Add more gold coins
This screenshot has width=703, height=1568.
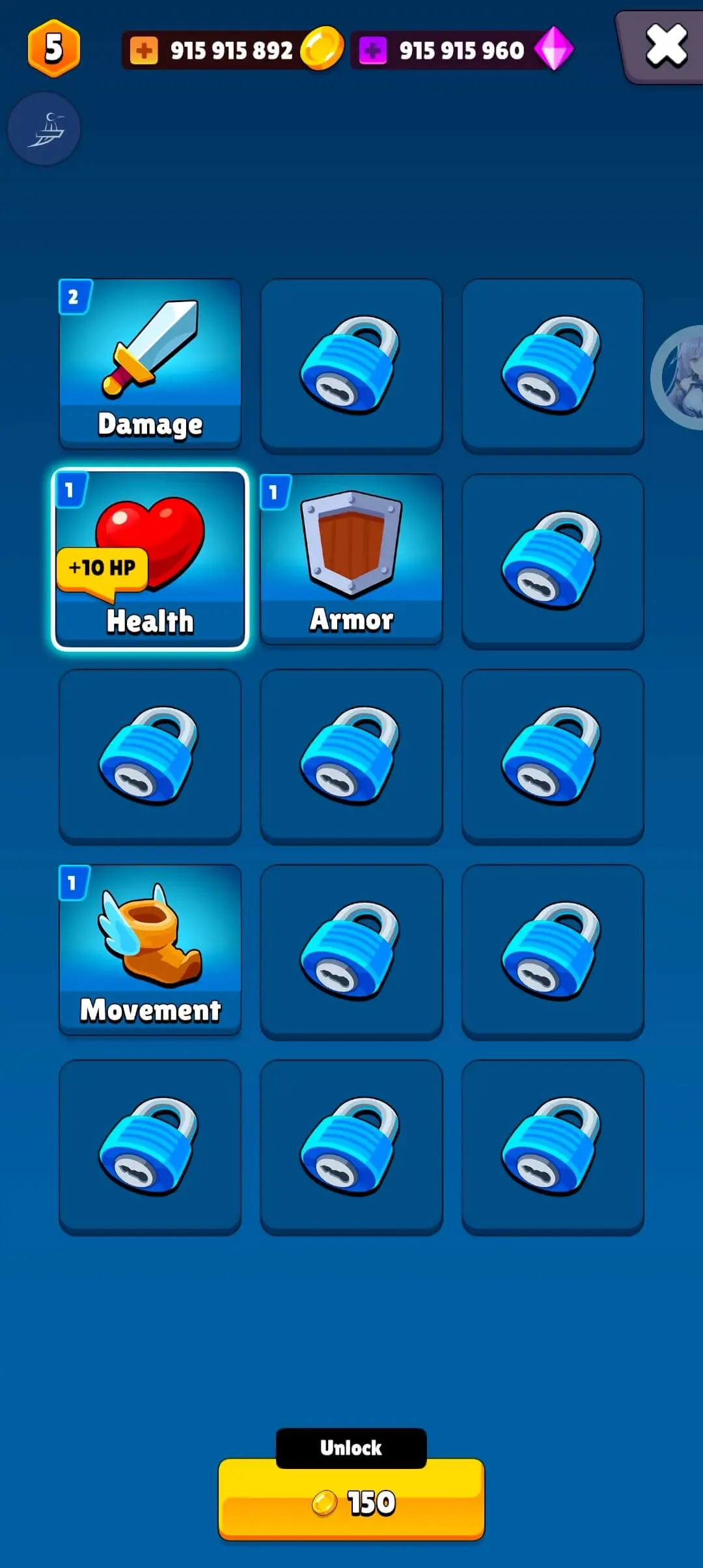click(144, 50)
